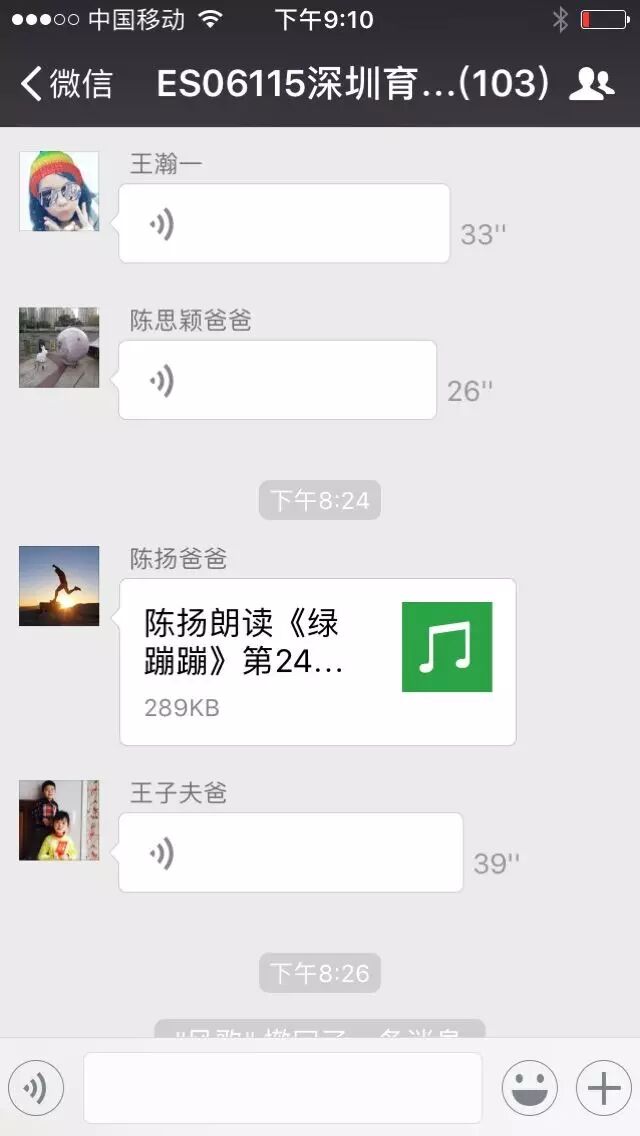This screenshot has height=1136, width=640.
Task: Focus the message text field
Action: [x=282, y=1088]
